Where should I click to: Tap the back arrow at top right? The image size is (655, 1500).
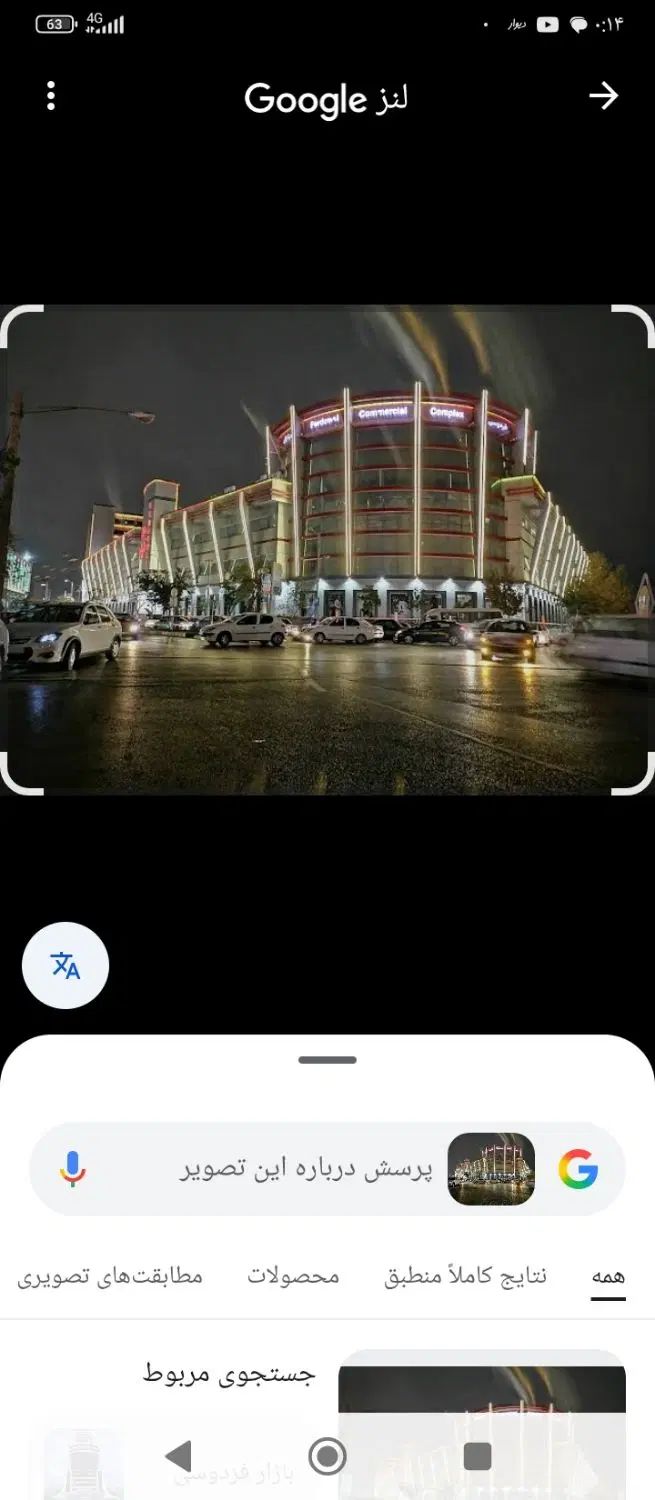(603, 96)
